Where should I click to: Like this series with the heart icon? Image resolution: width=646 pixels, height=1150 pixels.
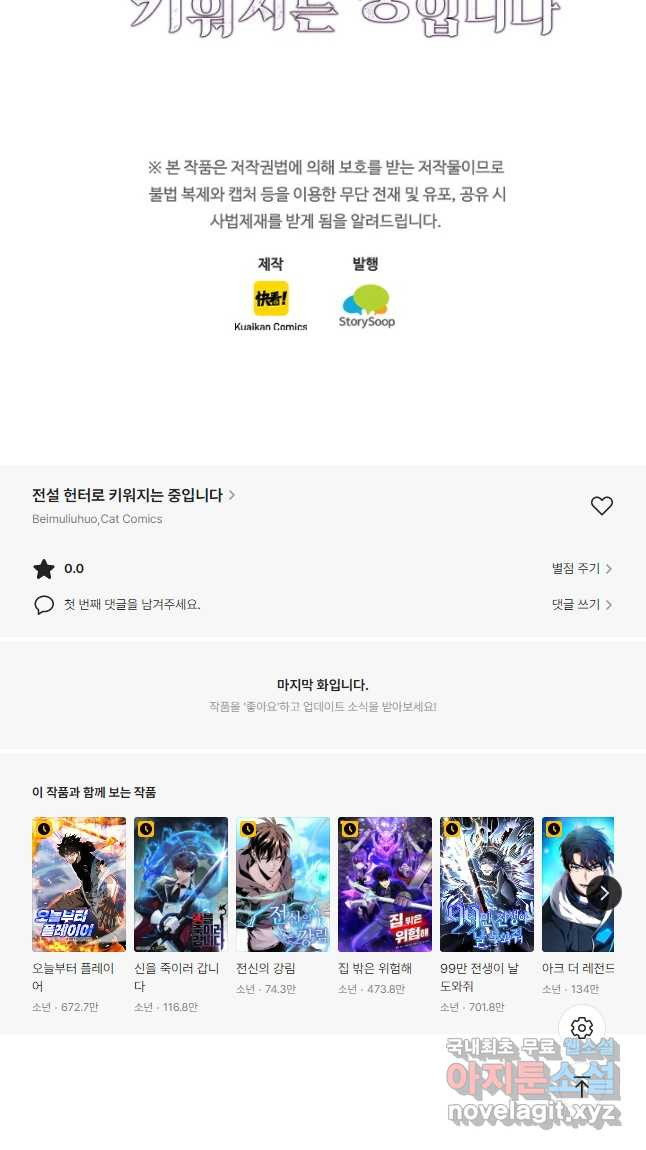pos(601,506)
